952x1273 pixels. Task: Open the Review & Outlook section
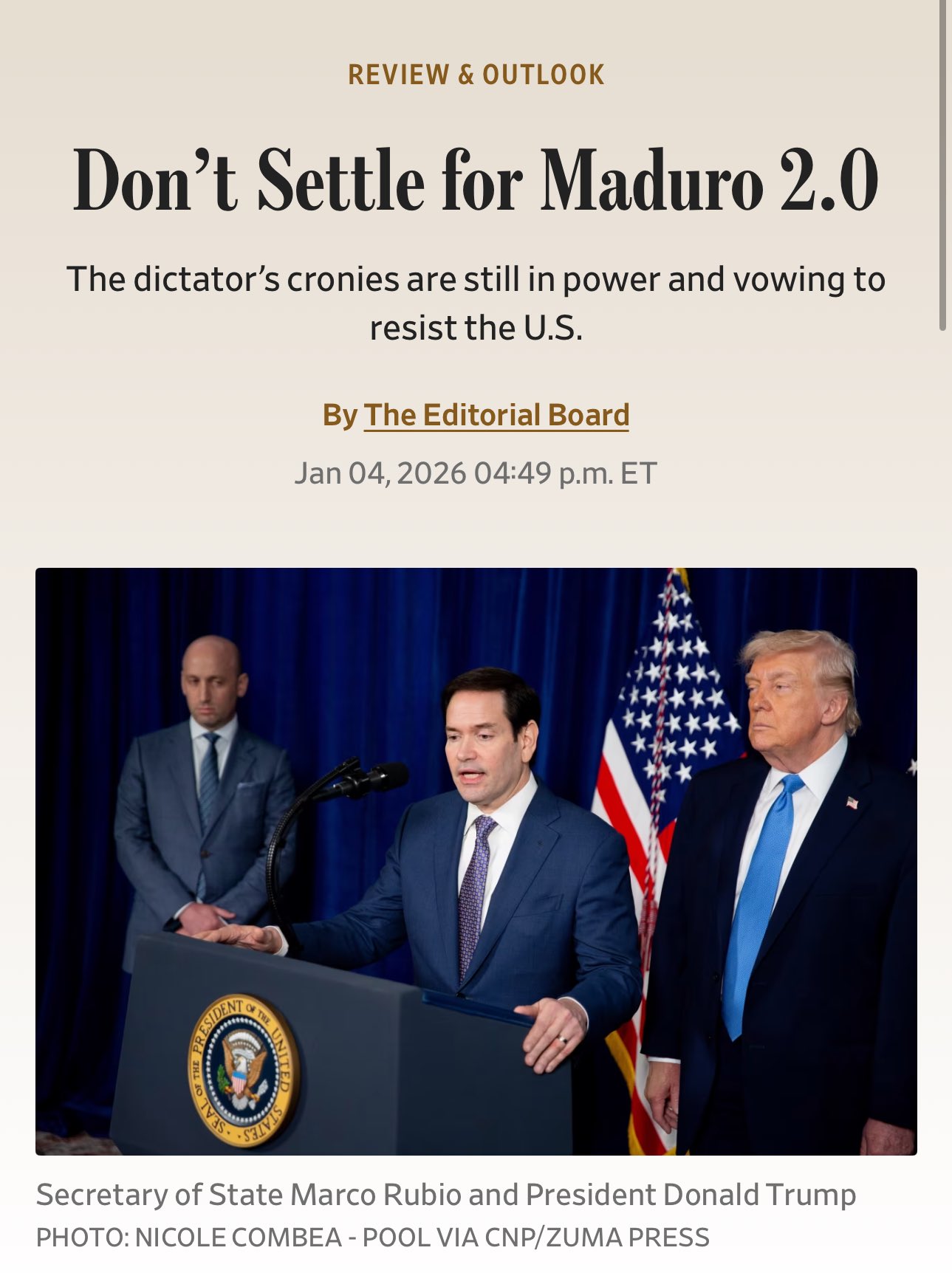(x=476, y=75)
